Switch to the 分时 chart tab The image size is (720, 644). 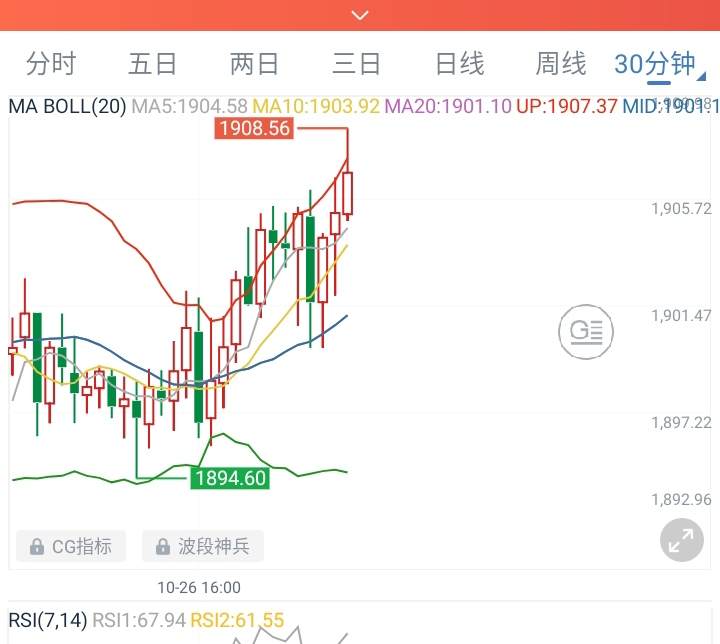(51, 65)
